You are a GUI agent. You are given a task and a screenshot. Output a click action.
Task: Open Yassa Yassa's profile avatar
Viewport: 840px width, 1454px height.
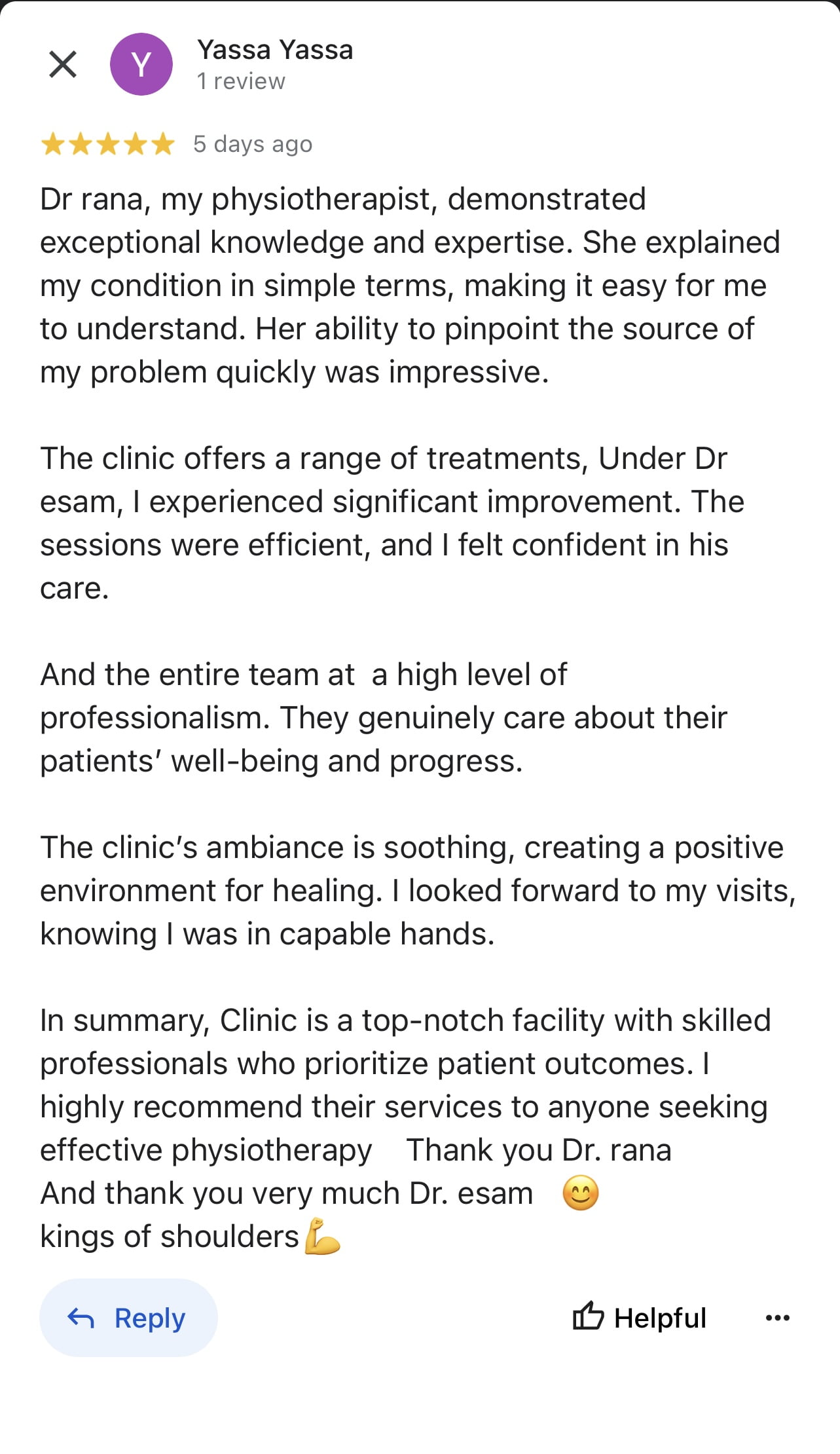141,64
